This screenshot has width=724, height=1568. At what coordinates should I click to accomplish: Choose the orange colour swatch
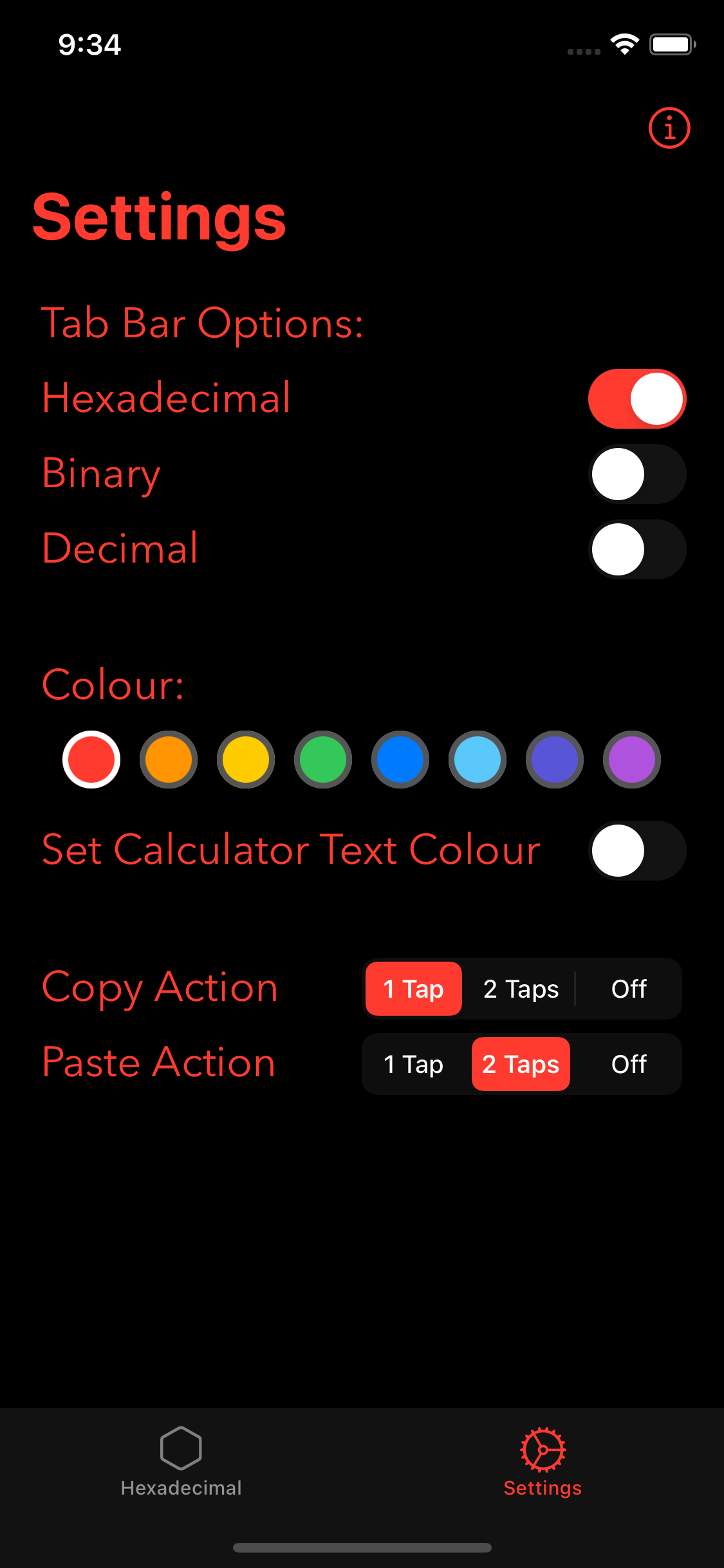coord(169,760)
